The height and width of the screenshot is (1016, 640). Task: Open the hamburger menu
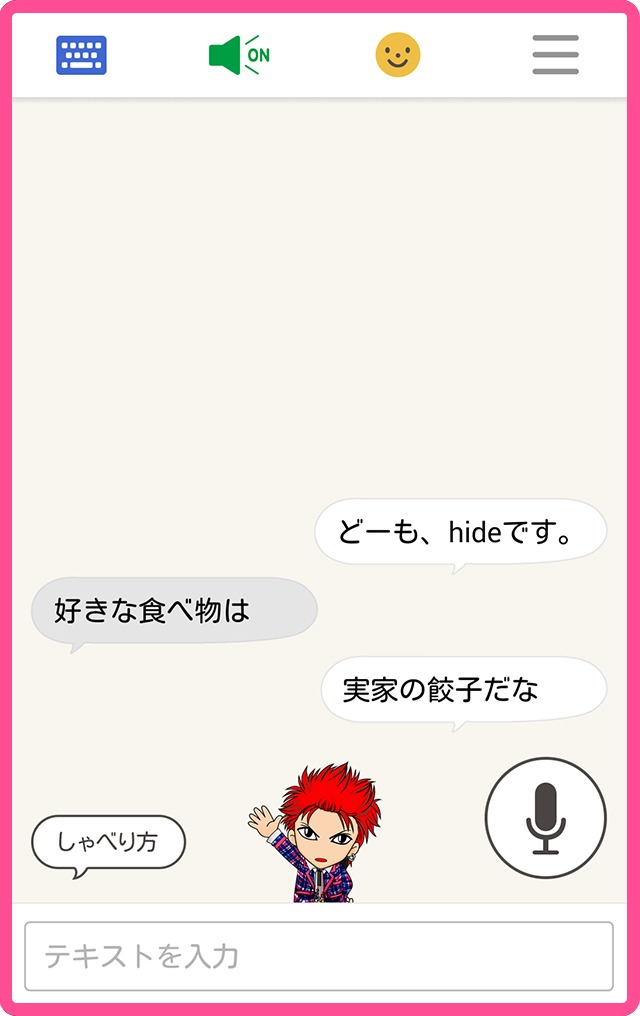pyautogui.click(x=555, y=55)
